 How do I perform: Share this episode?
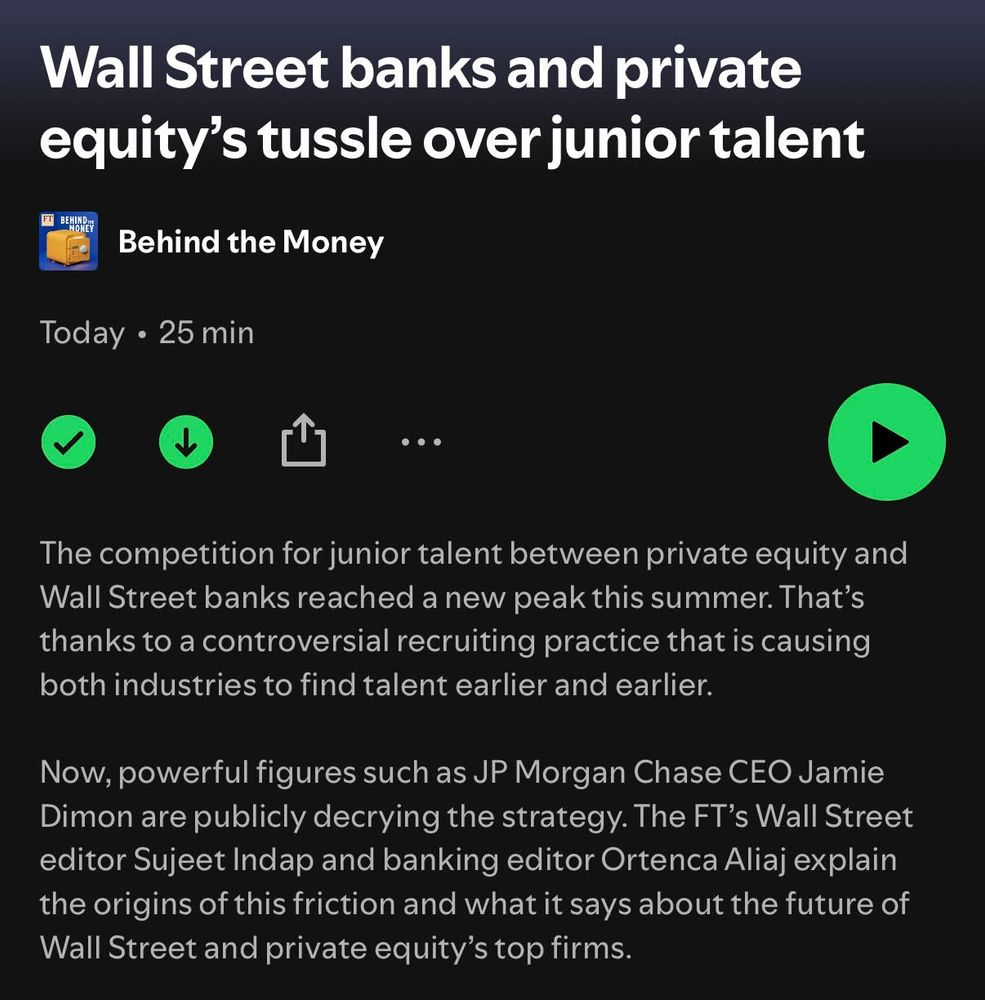pyautogui.click(x=303, y=441)
